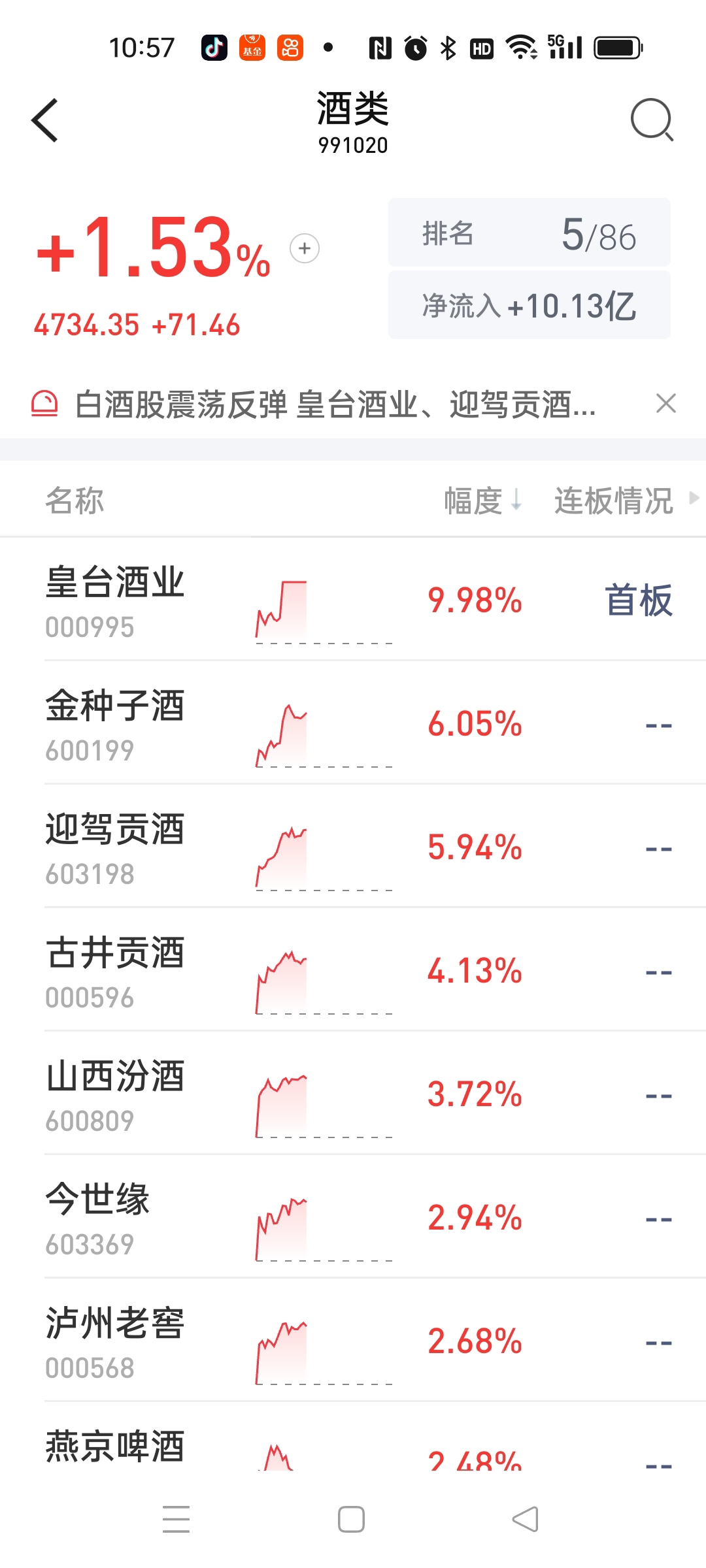Go back from the 酒类 sector page

pos(45,120)
